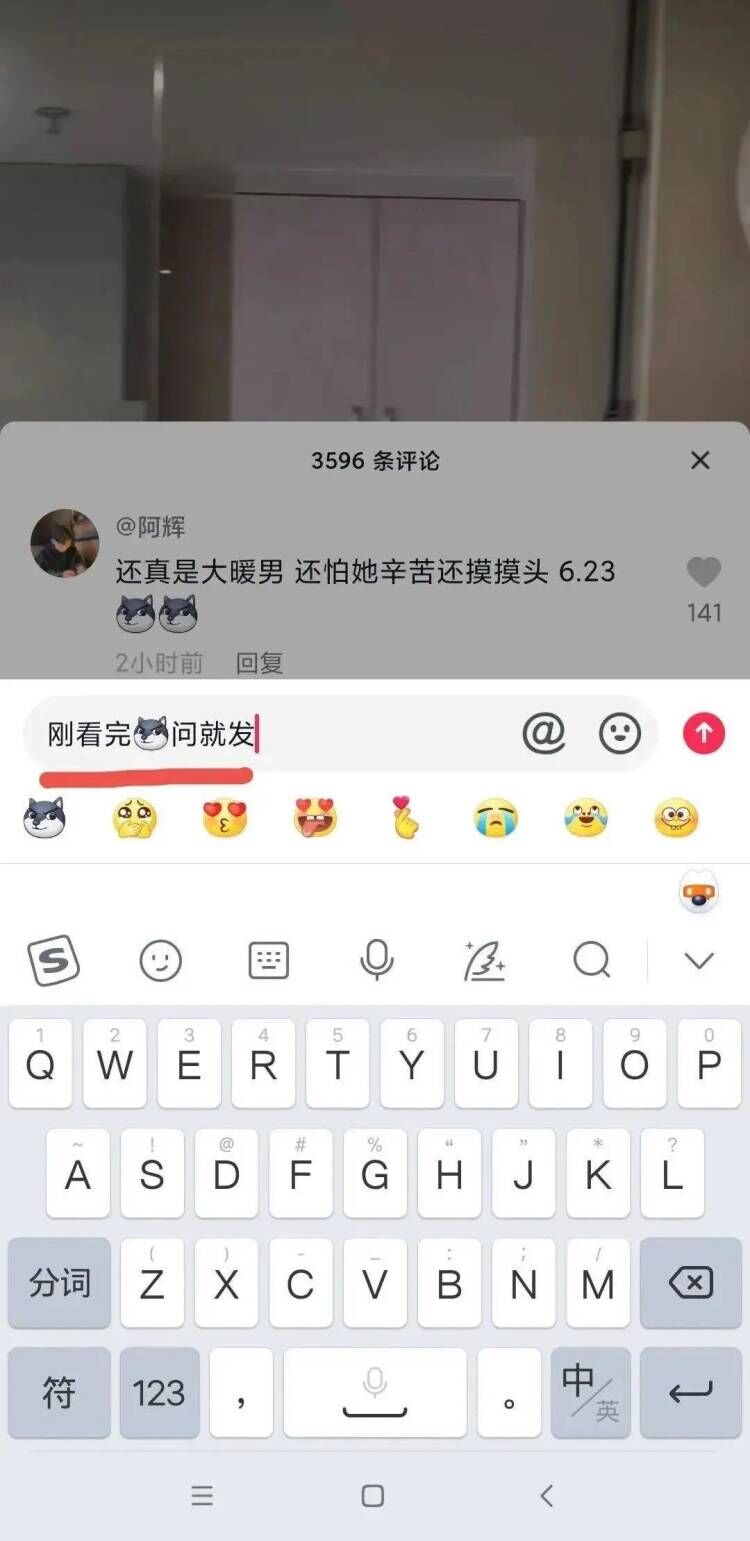This screenshot has width=750, height=1541.
Task: Tap the @ mention icon
Action: click(543, 734)
